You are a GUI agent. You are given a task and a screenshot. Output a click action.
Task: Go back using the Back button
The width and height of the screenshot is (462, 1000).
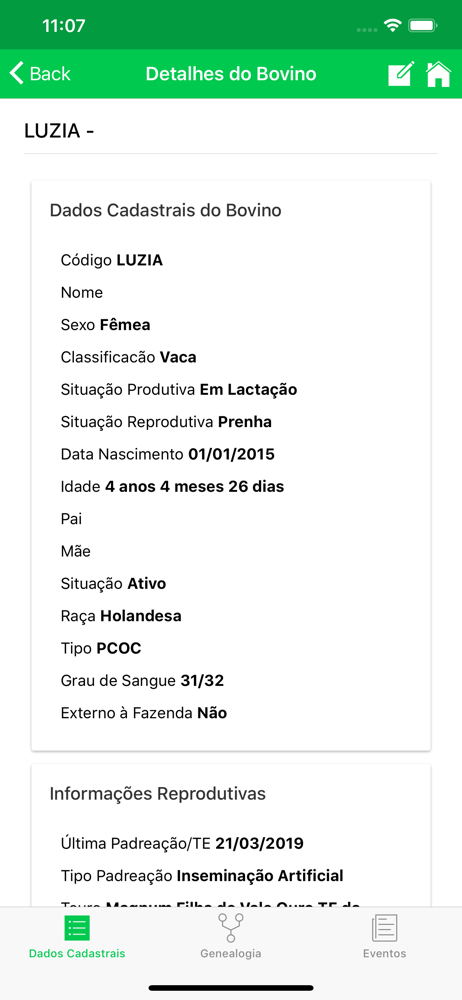(x=40, y=74)
